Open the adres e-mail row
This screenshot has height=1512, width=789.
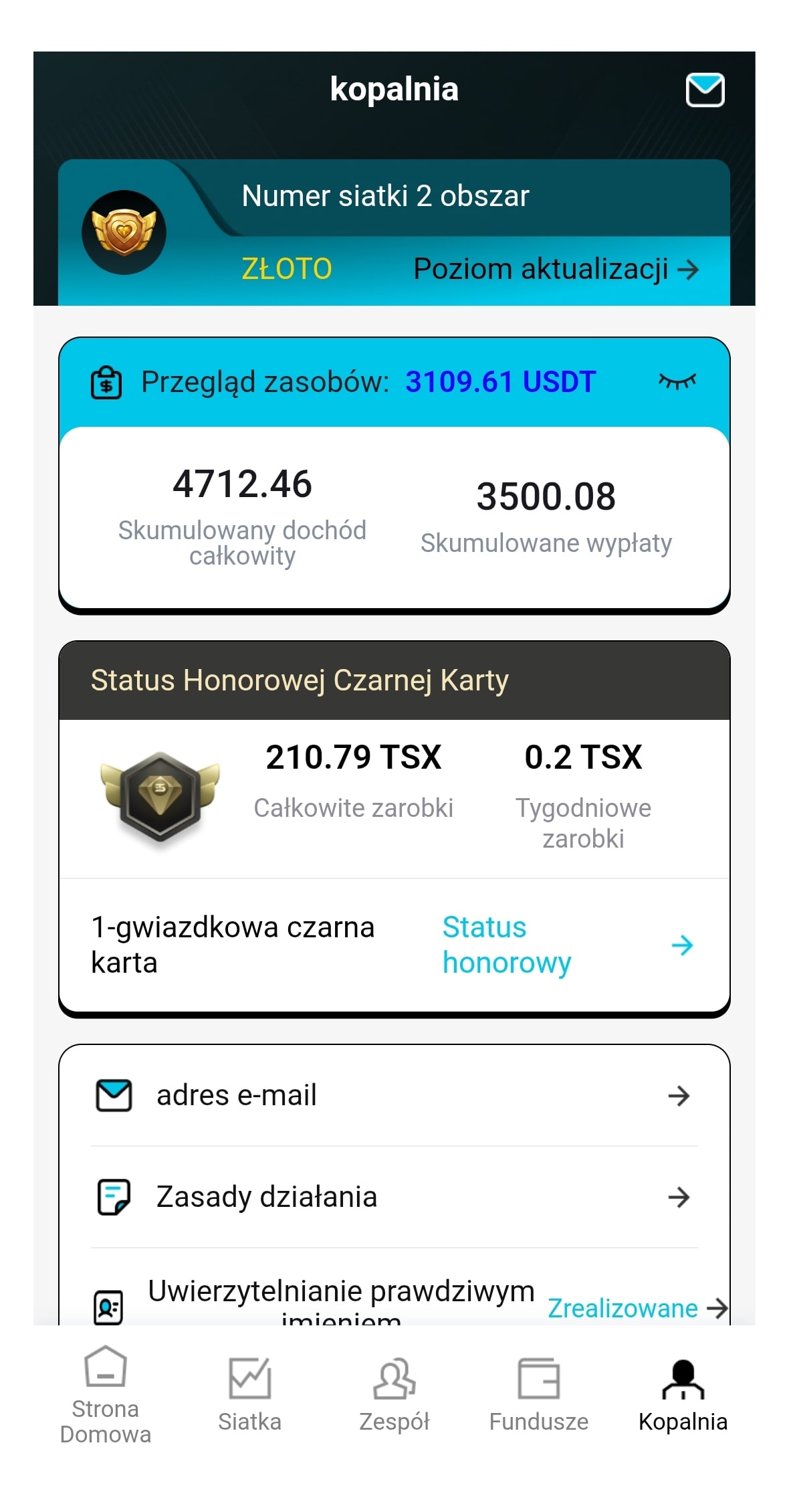[x=394, y=1096]
